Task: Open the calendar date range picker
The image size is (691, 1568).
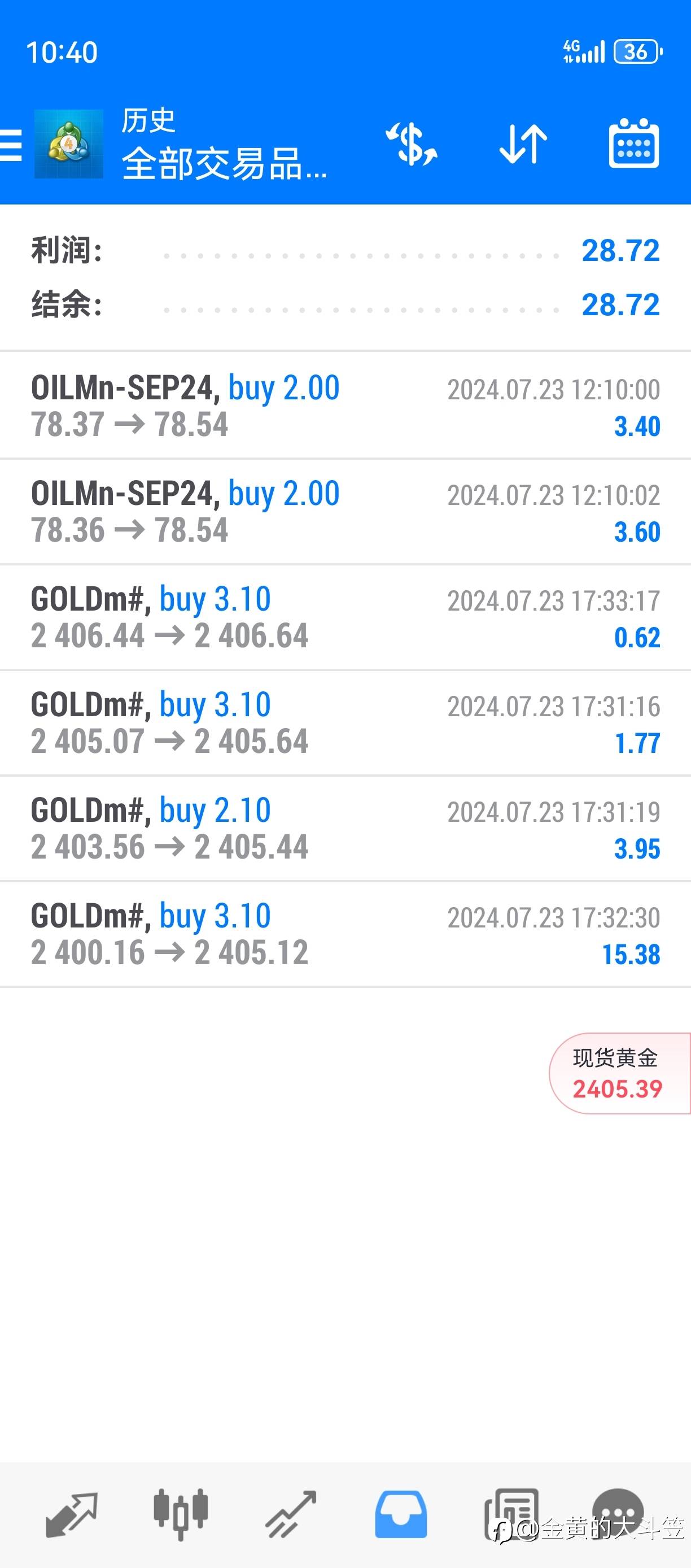Action: (x=634, y=143)
